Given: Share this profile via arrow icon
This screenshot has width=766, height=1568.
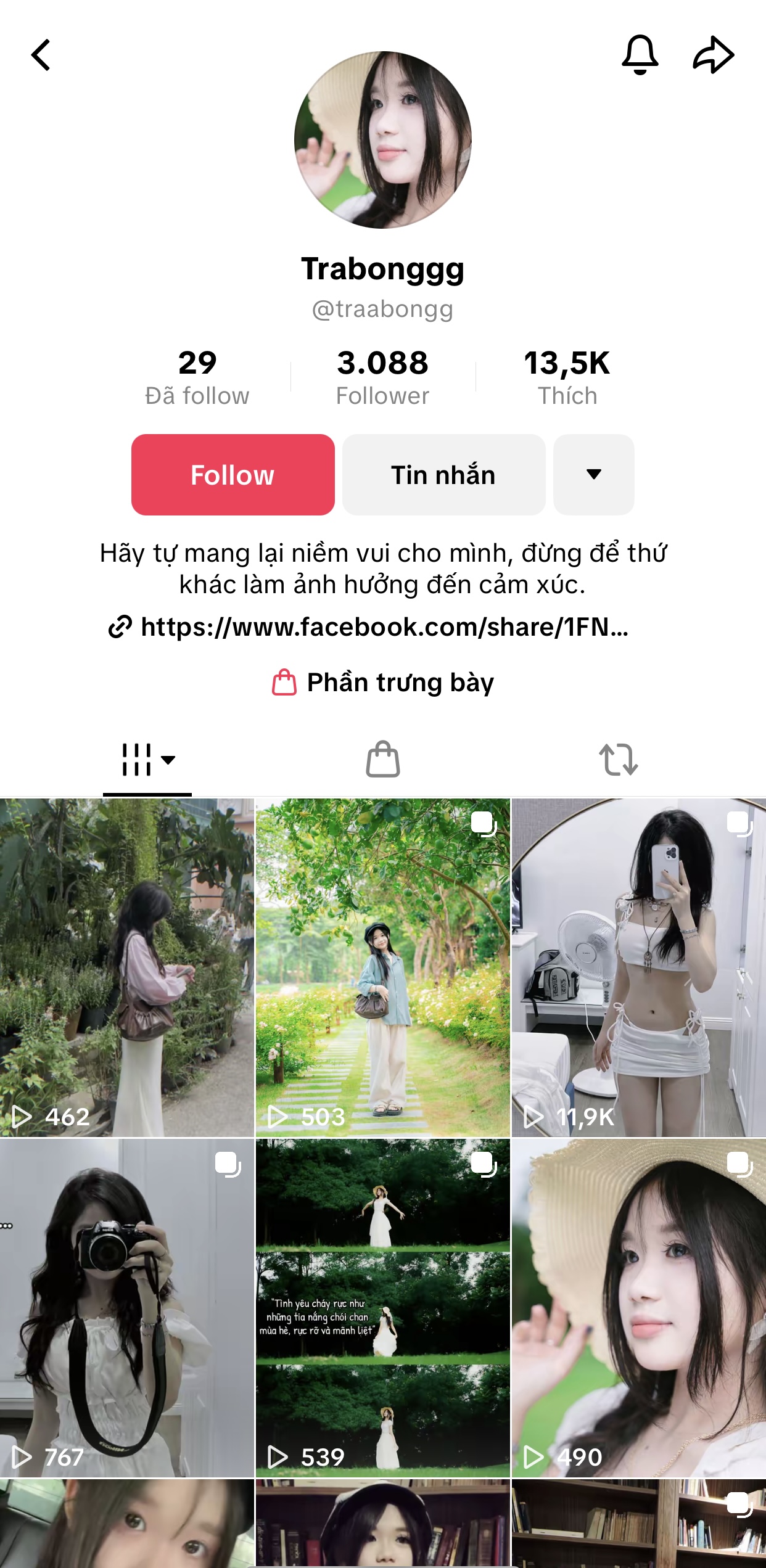Looking at the screenshot, I should tap(714, 55).
